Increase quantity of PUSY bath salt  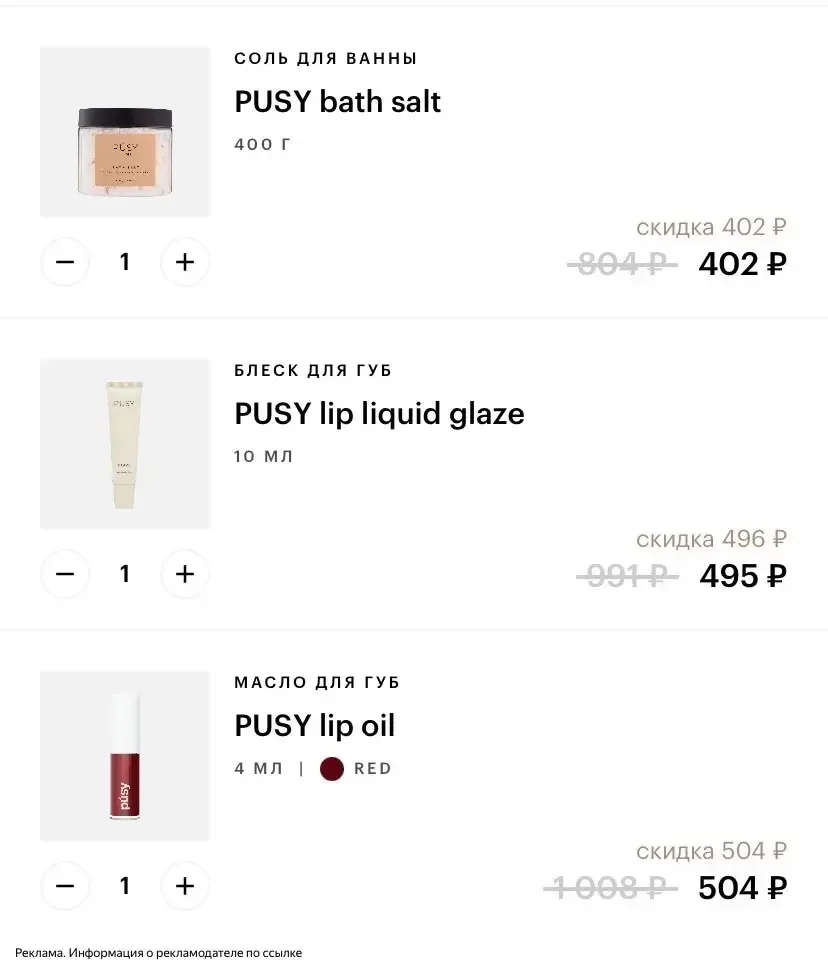185,262
